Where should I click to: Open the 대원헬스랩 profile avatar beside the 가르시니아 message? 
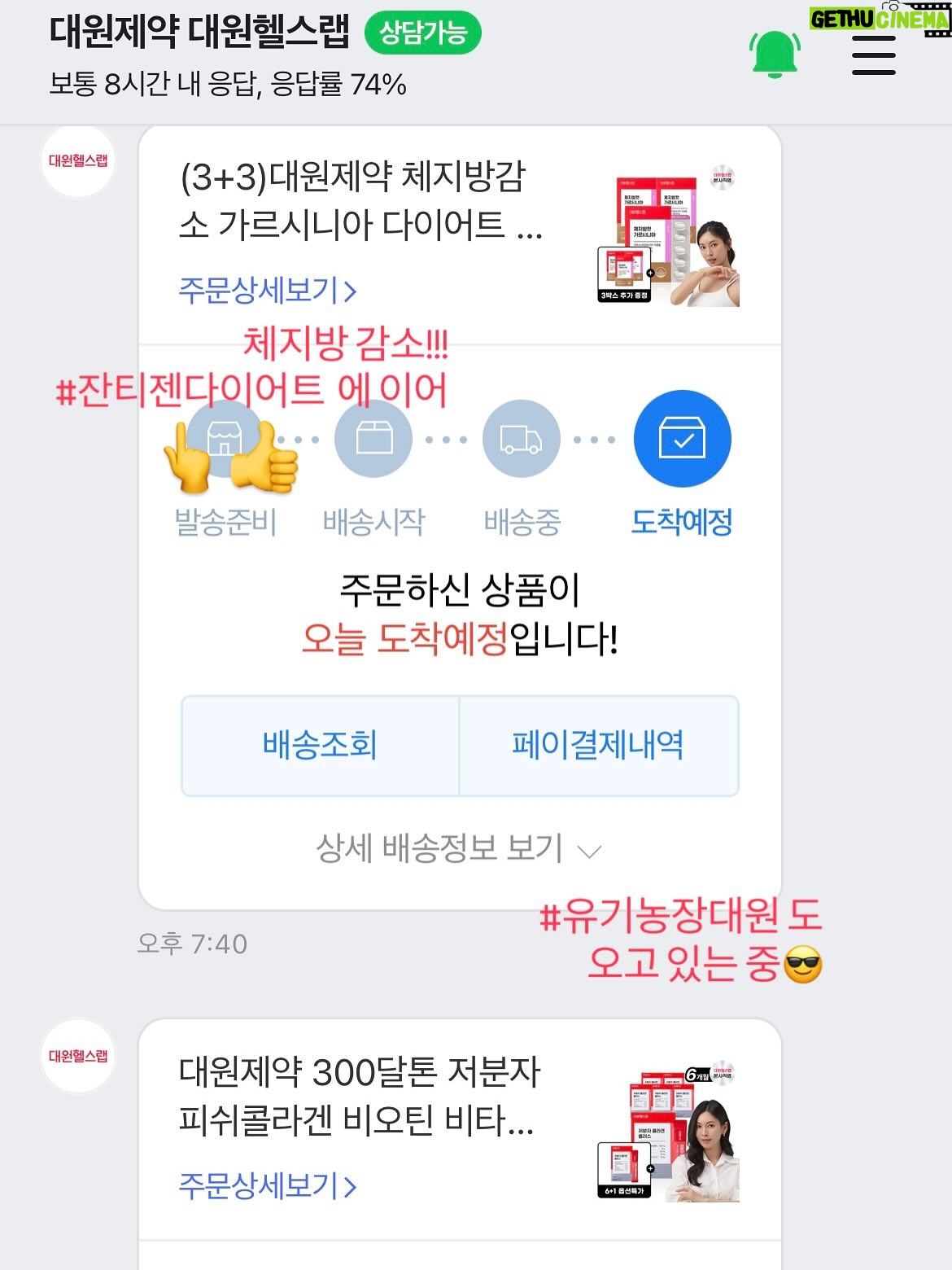click(78, 161)
